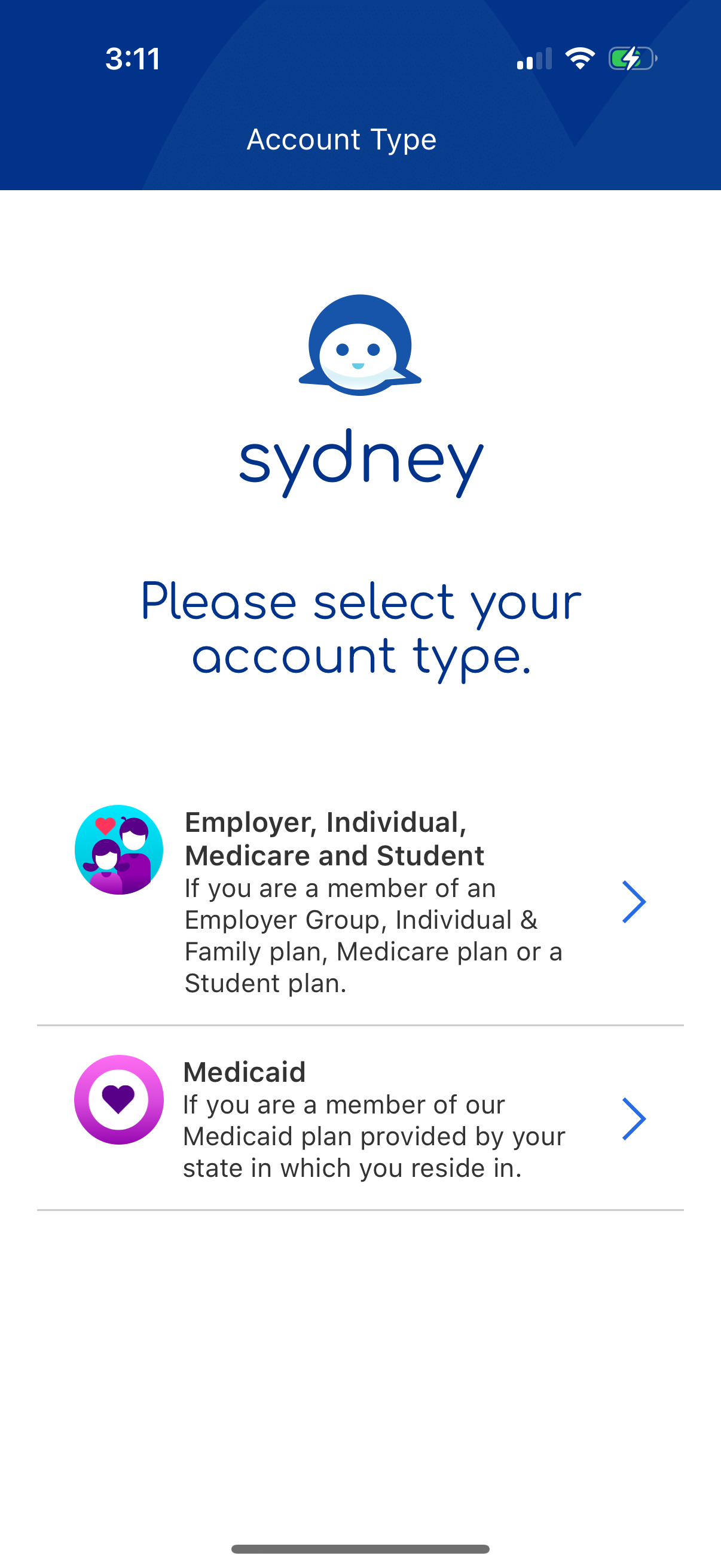721x1568 pixels.
Task: Select the Account Type header
Action: pos(341,139)
